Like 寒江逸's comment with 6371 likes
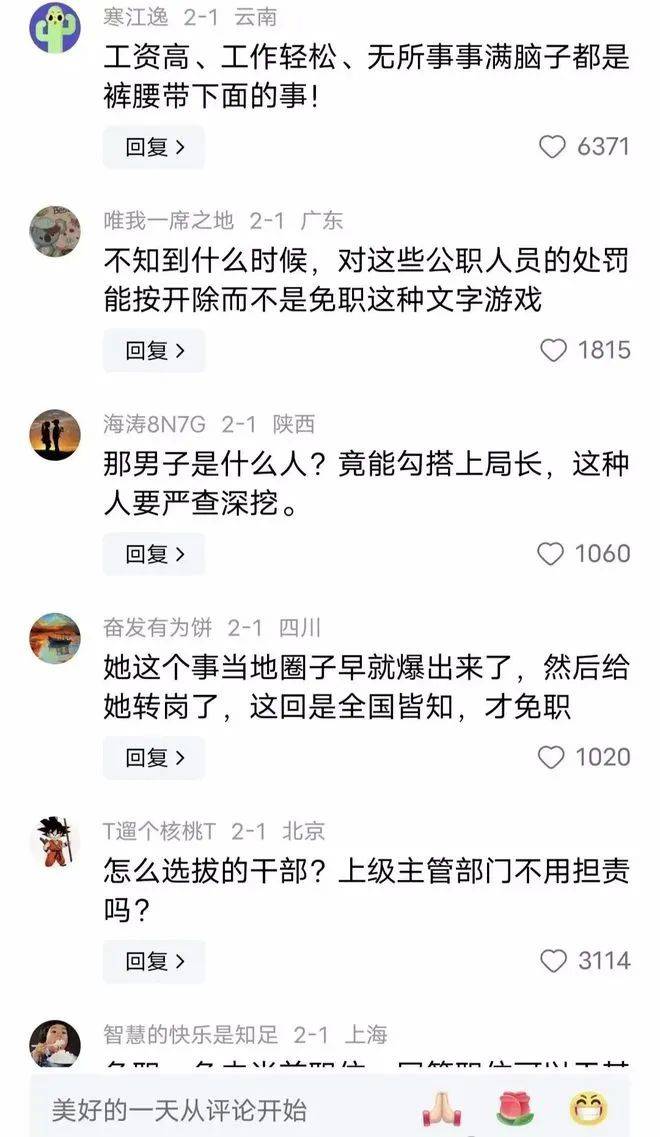 (x=553, y=147)
